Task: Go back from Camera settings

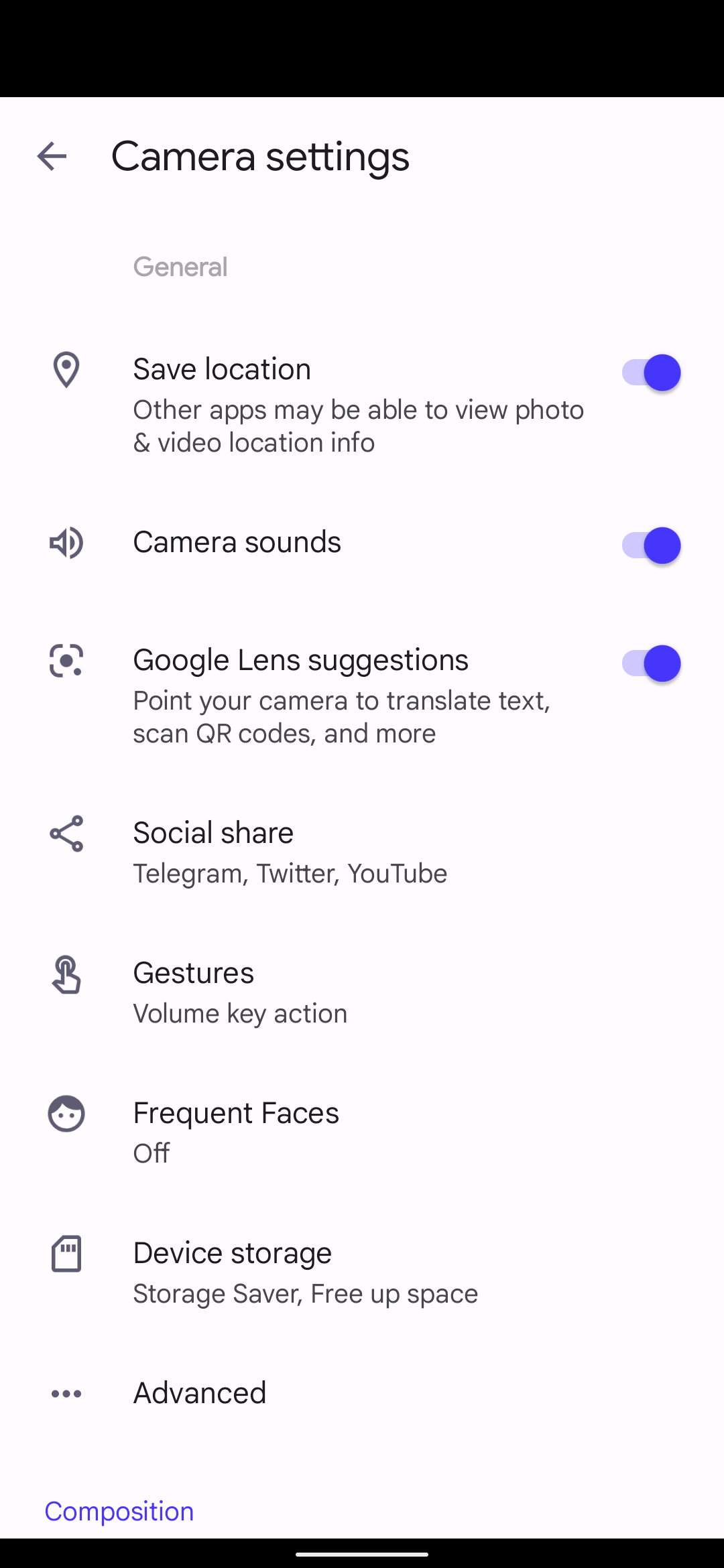Action: [52, 156]
